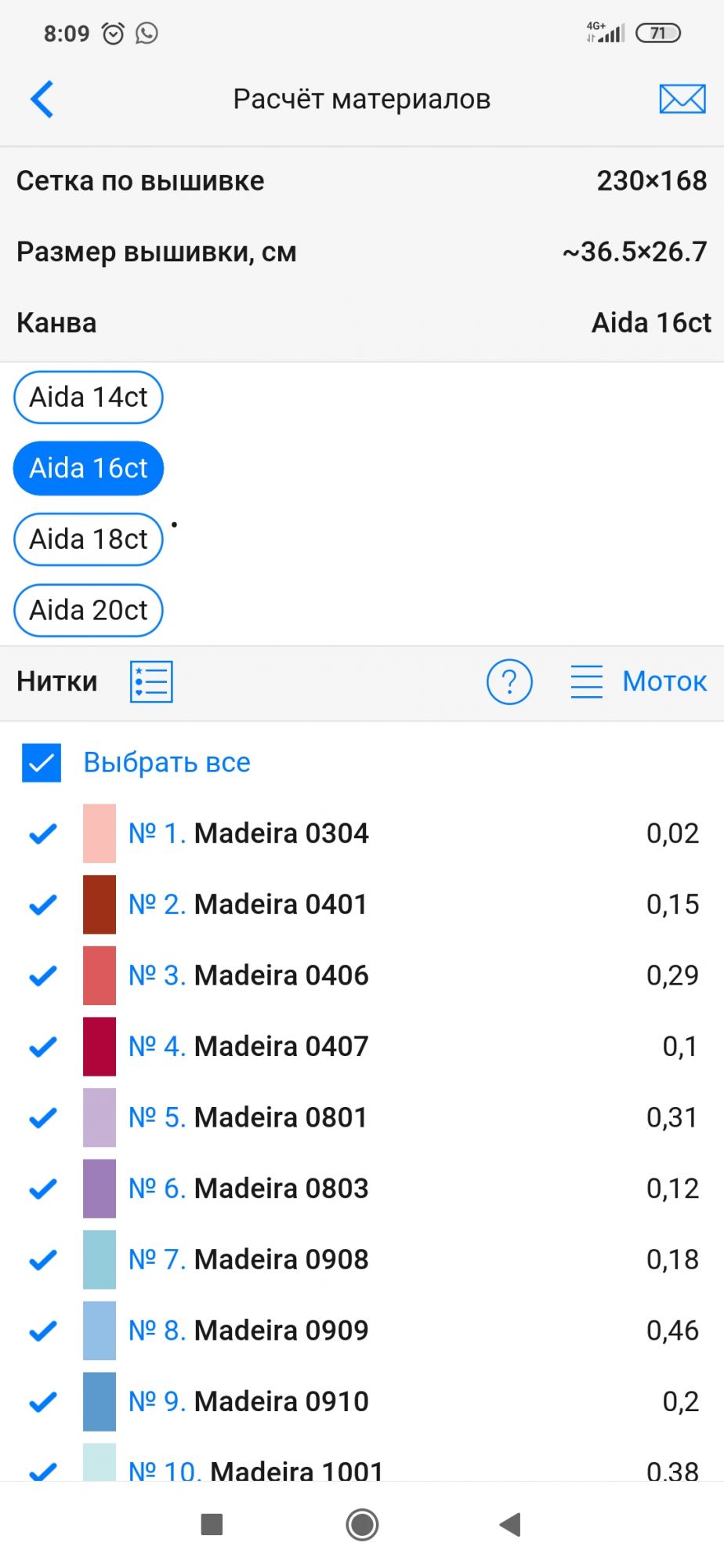Toggle thread №9 Madeira 0910
This screenshot has height=1568, width=724.
pos(43,1402)
